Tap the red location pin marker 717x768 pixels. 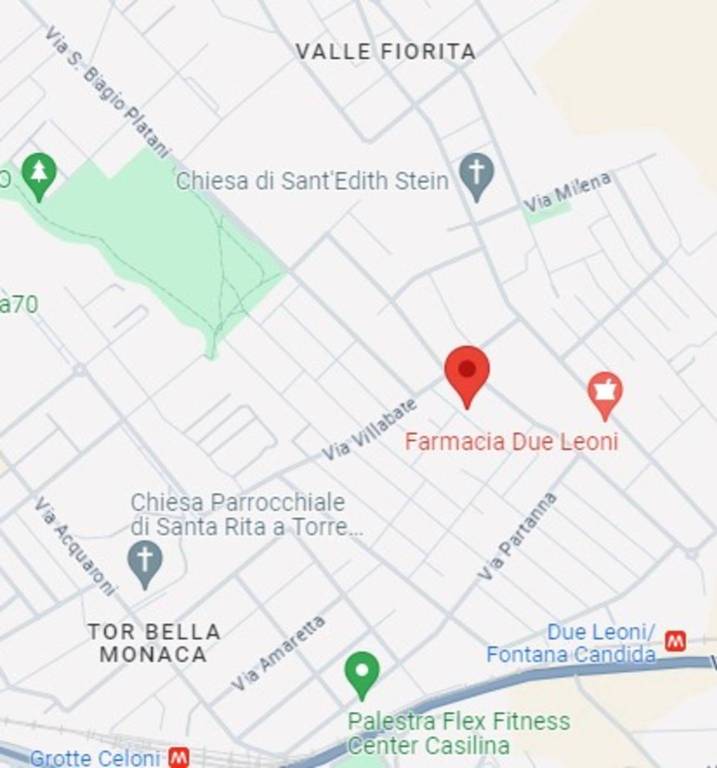467,371
